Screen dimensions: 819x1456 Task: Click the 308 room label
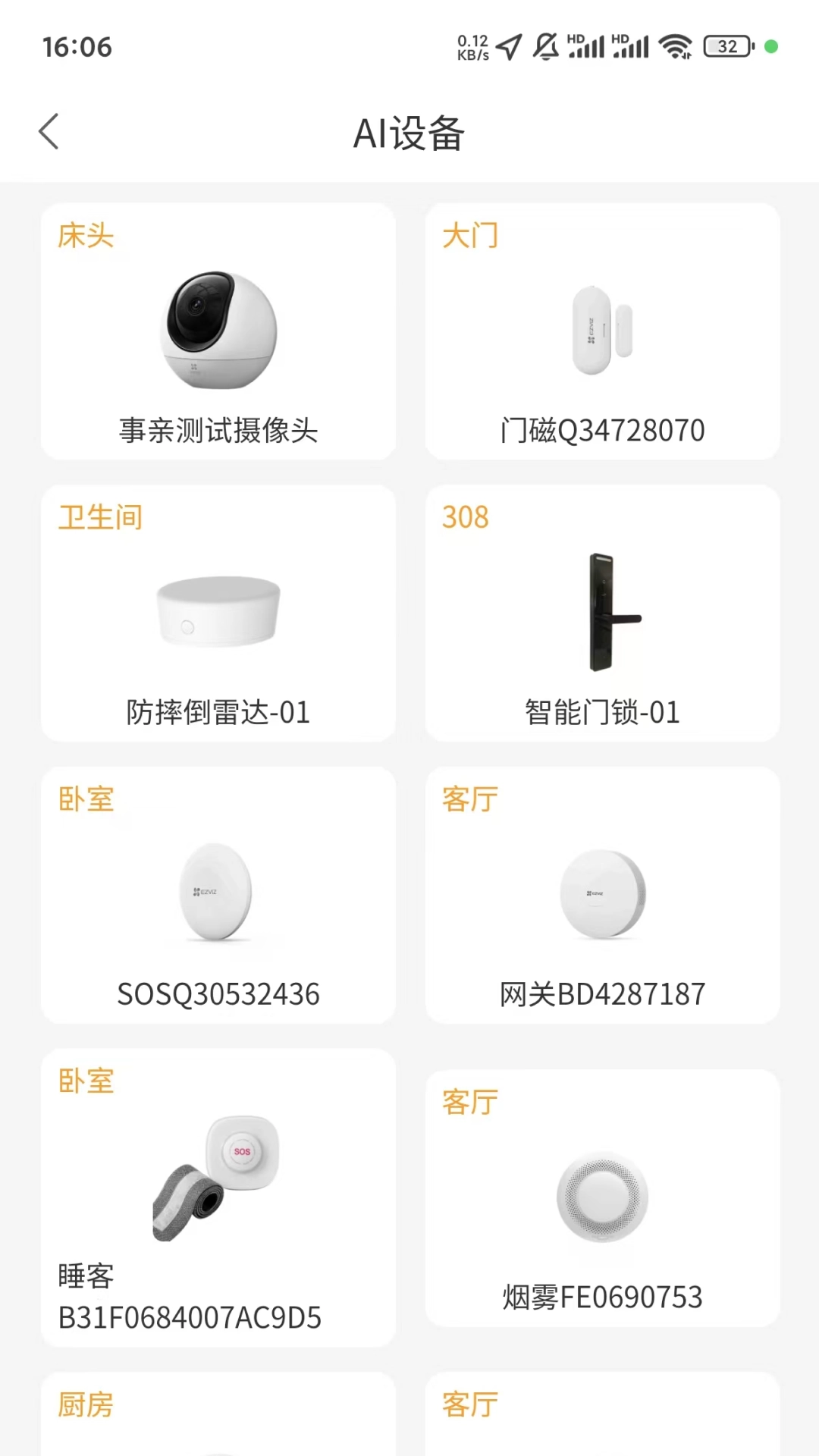(x=466, y=519)
